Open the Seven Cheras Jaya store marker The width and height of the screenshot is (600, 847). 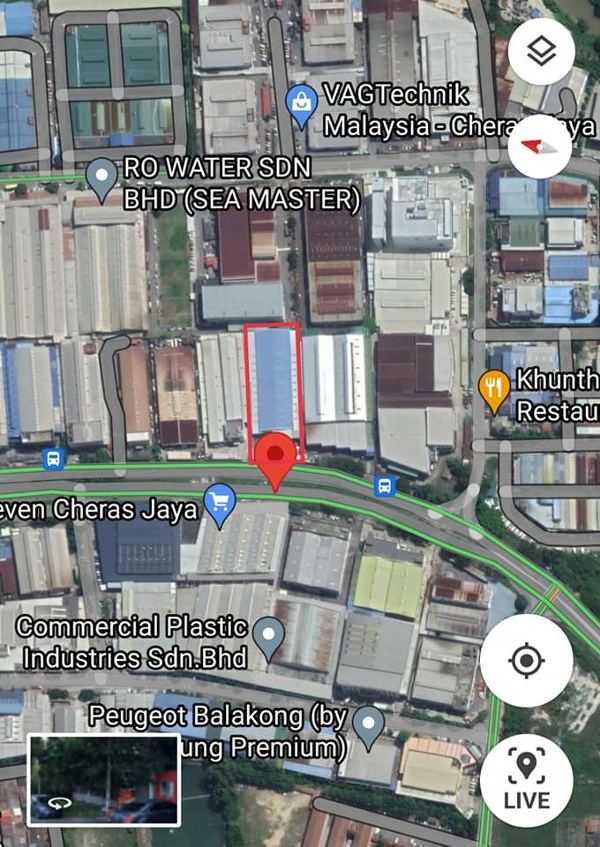pos(219,503)
